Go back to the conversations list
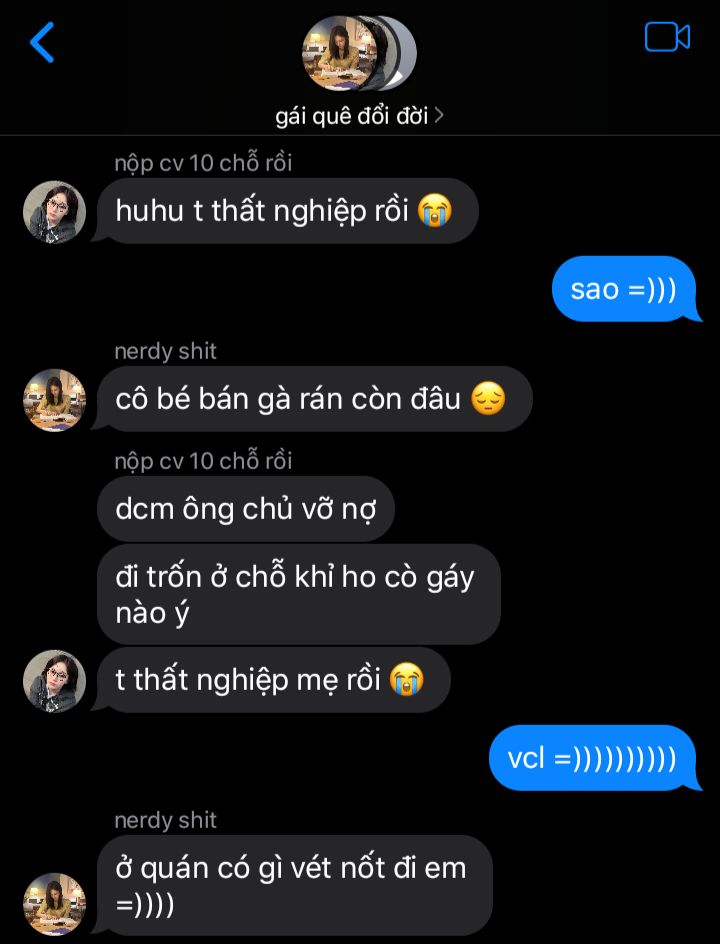 pos(42,42)
